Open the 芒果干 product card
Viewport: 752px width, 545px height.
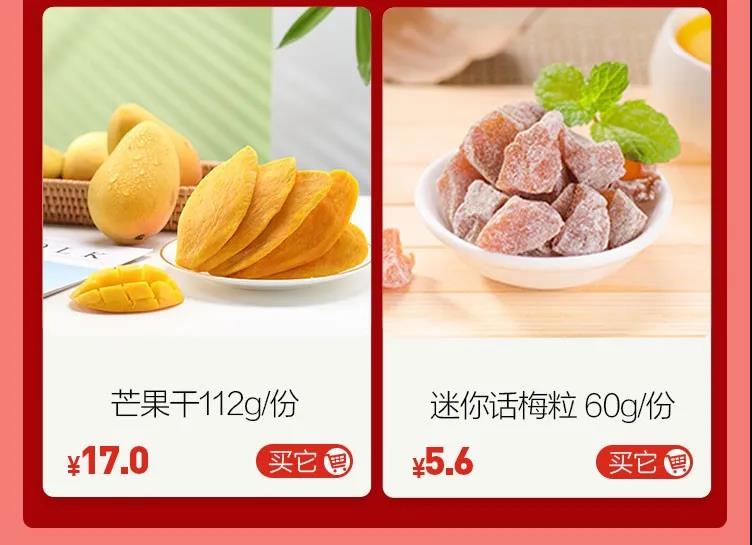point(206,200)
